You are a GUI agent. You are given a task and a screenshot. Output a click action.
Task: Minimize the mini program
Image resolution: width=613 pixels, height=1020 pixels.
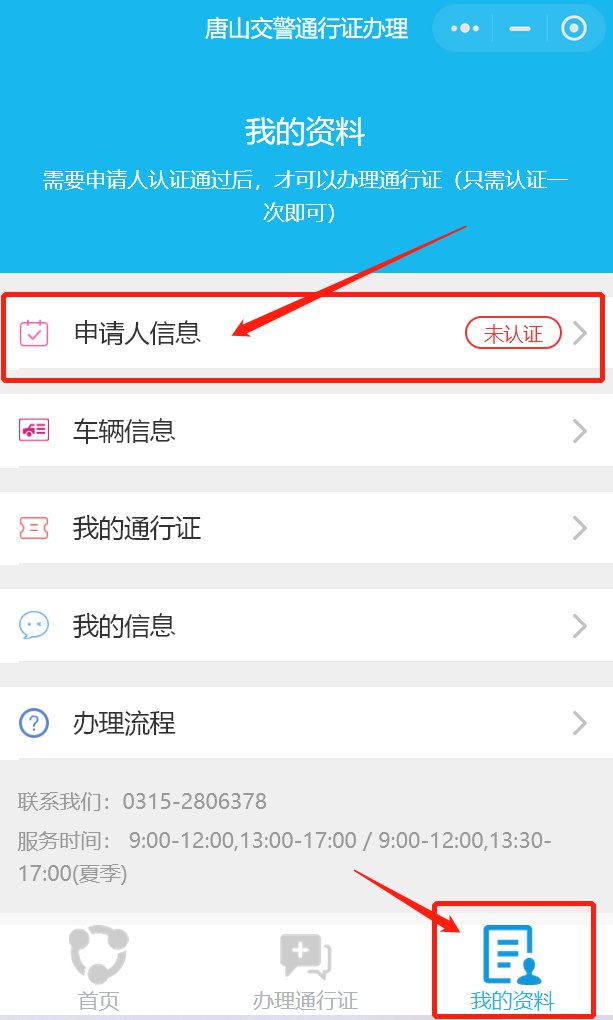point(519,29)
